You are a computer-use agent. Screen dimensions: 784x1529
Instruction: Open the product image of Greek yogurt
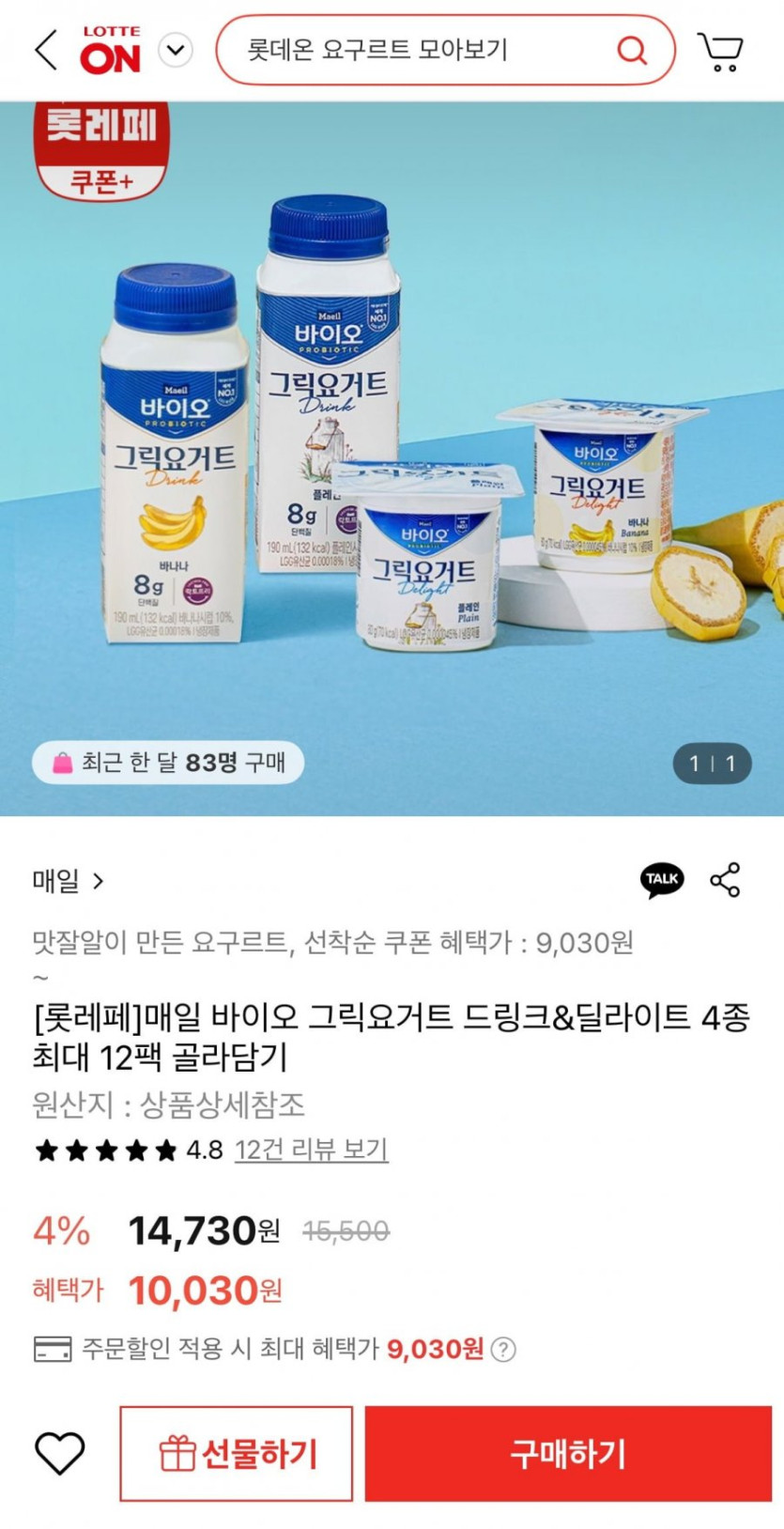tap(392, 458)
